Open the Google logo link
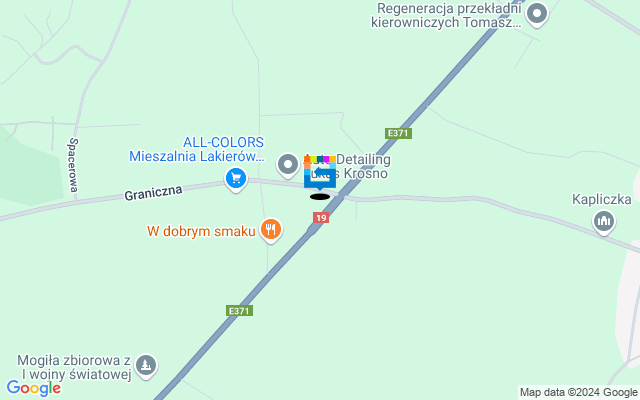The image size is (640, 400). pos(33,388)
